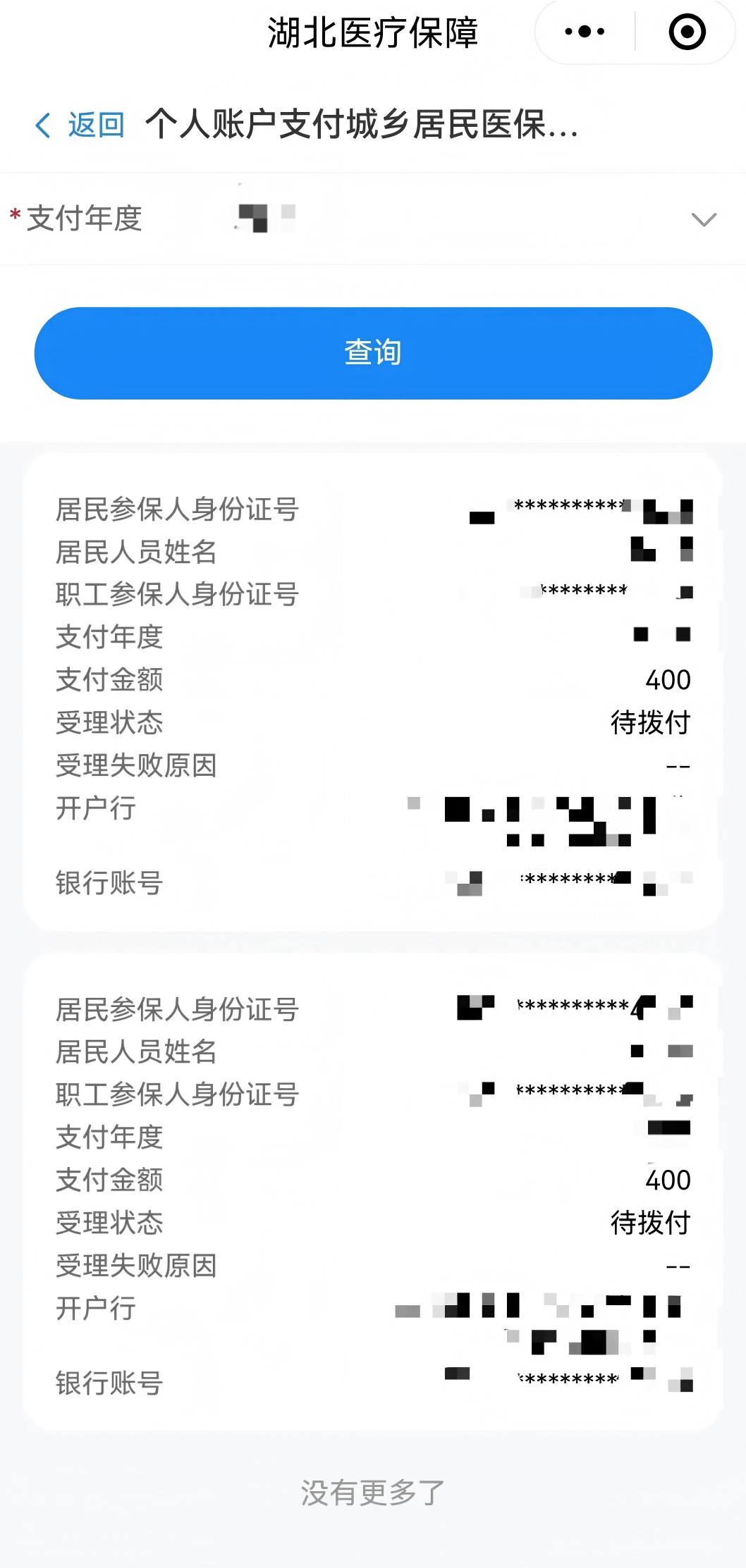
Task: Tap the 湖北医疗保障 title text
Action: tap(372, 32)
